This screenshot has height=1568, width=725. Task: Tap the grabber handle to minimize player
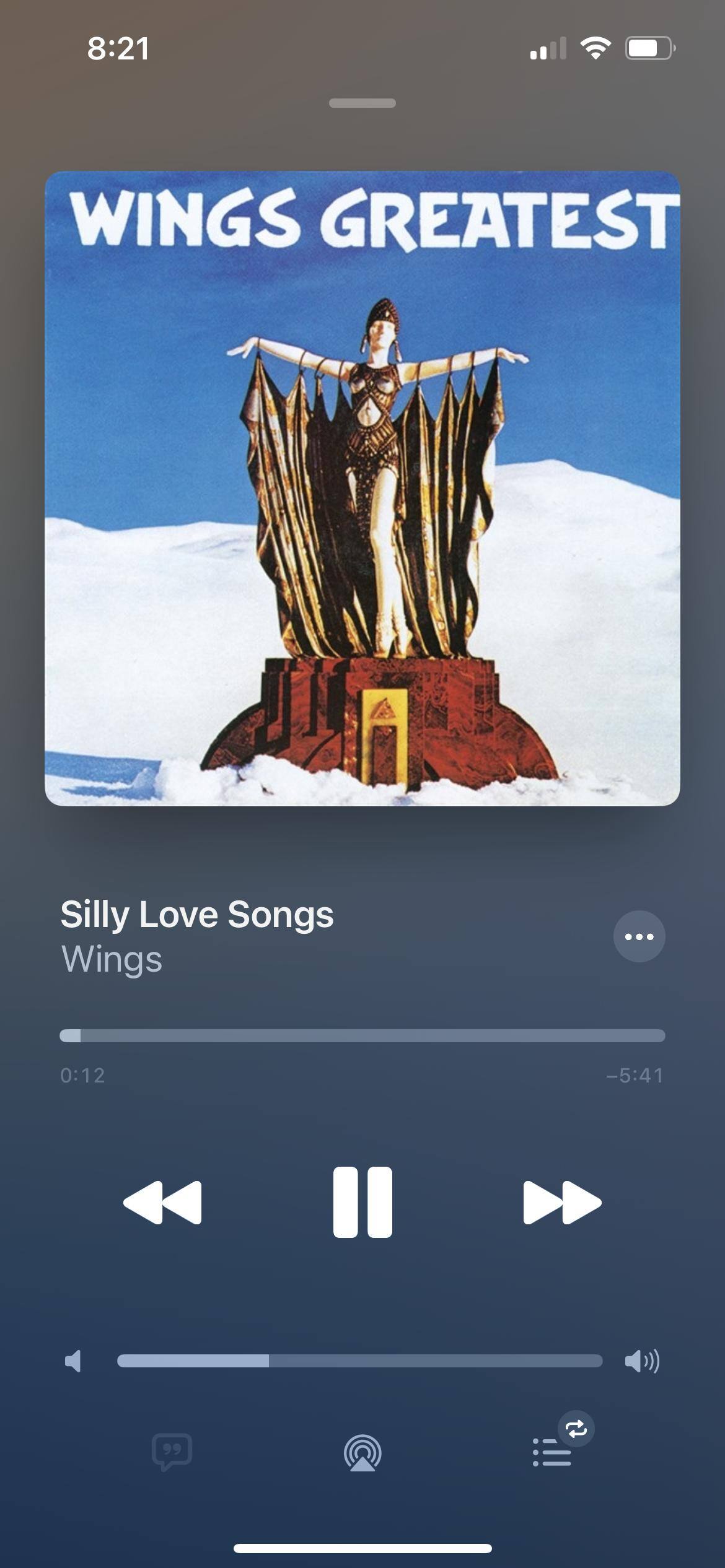tap(362, 103)
